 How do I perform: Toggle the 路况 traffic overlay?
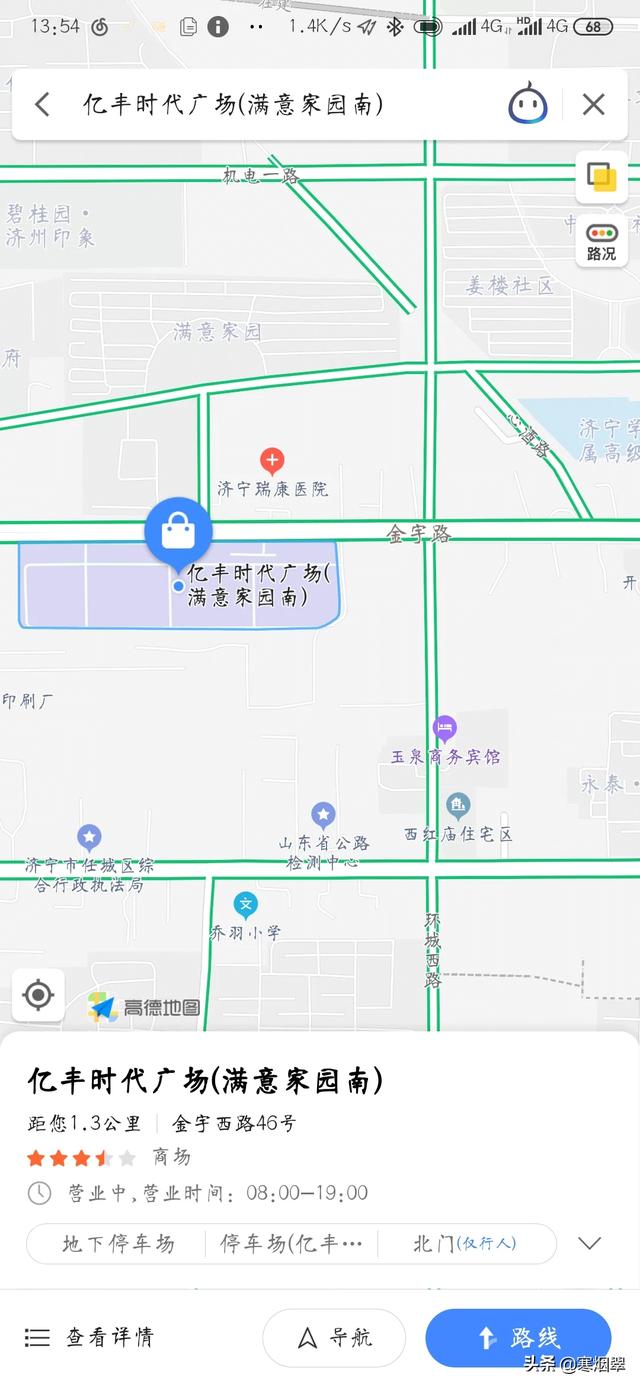601,241
